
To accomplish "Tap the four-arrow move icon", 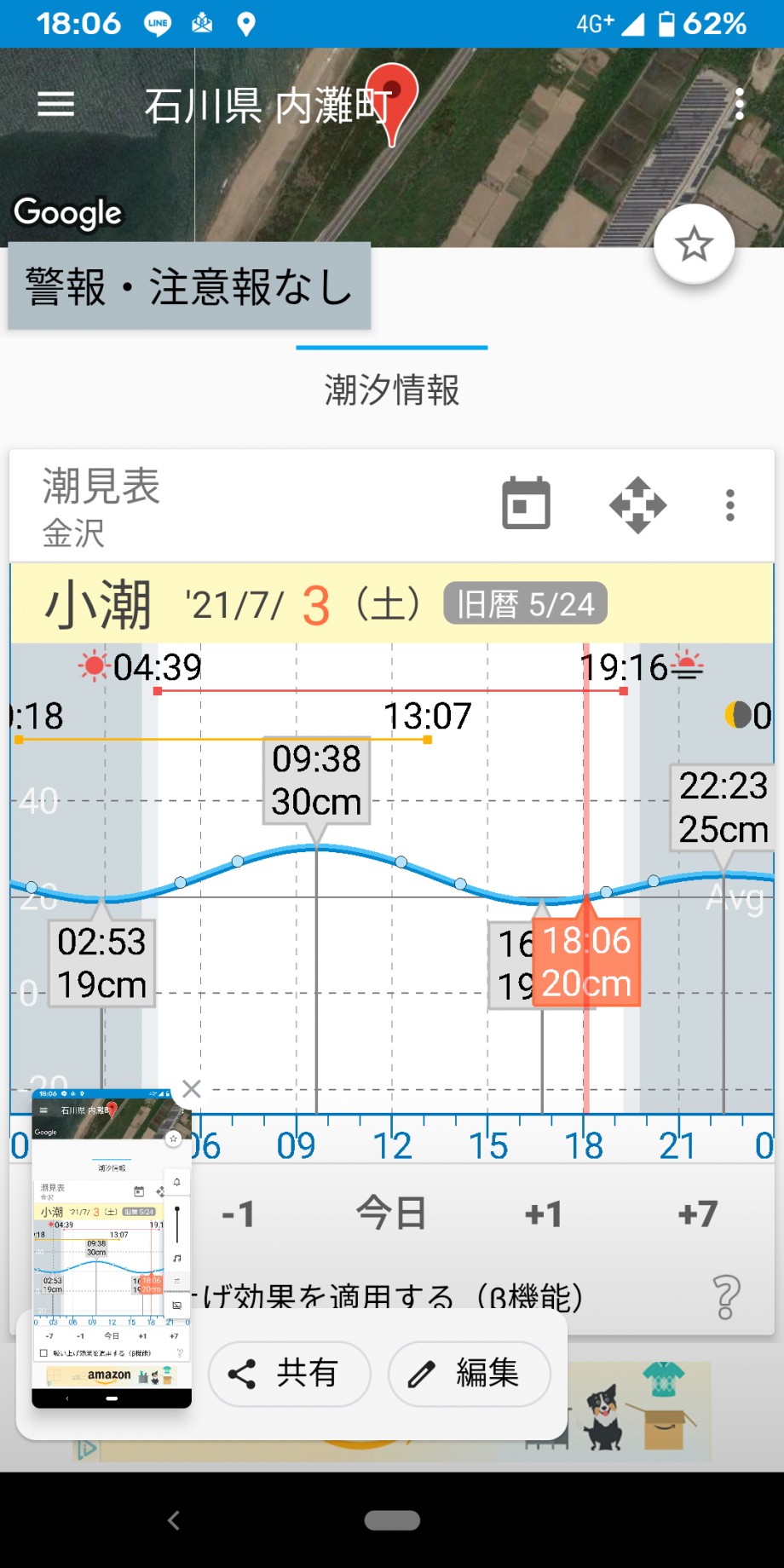I will [x=638, y=505].
